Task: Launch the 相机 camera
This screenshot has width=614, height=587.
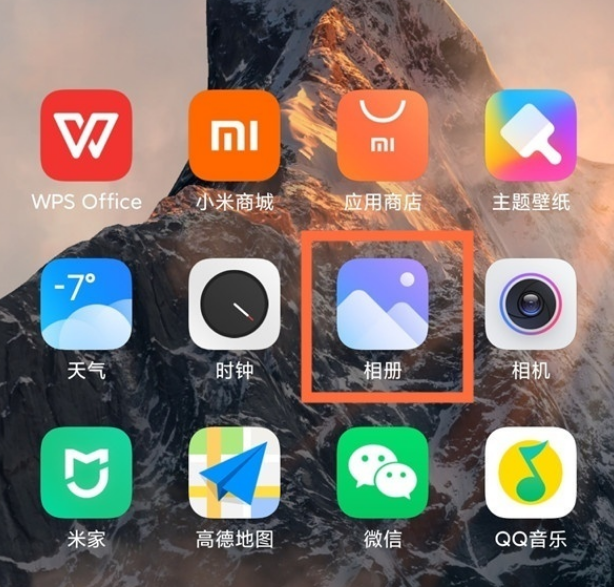Action: (530, 304)
